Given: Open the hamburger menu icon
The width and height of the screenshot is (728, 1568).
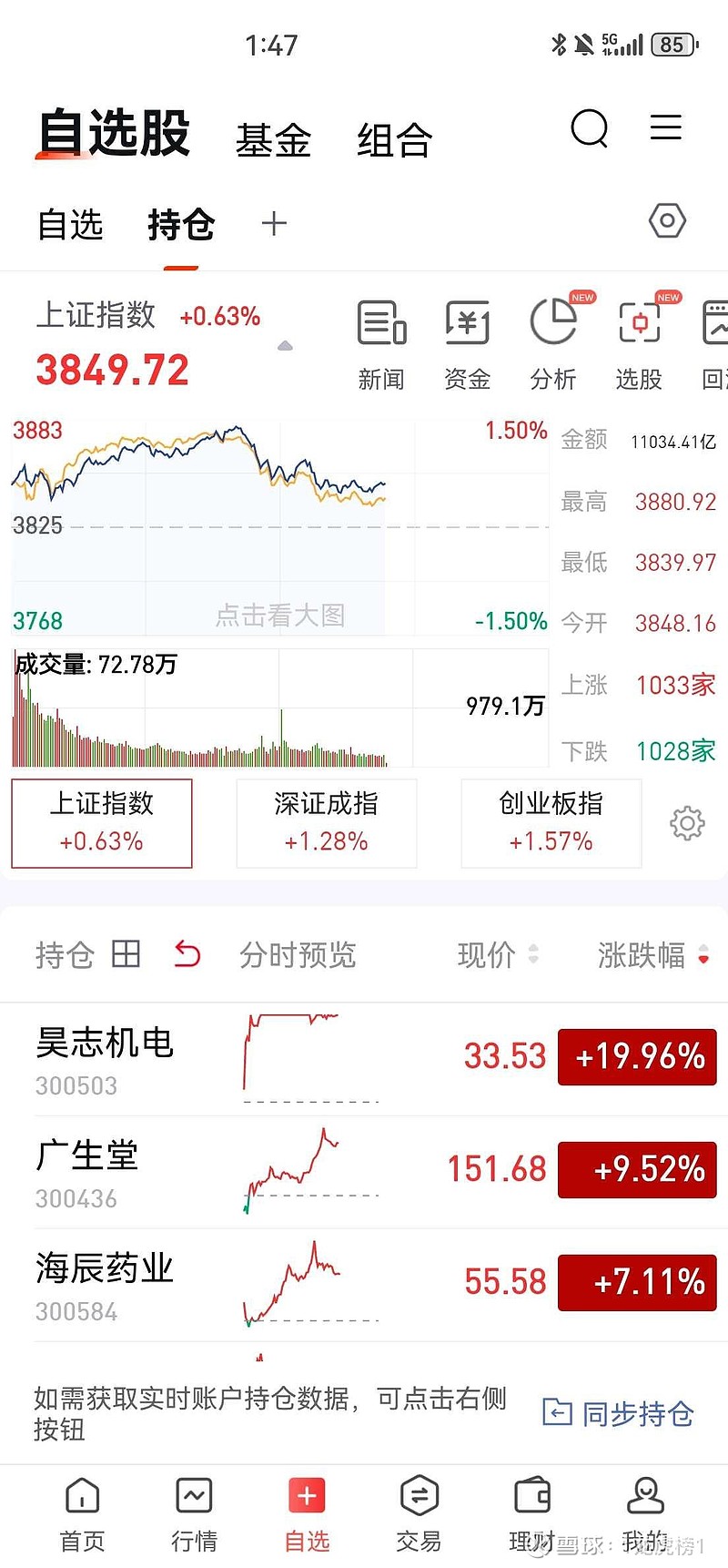Looking at the screenshot, I should click(x=666, y=127).
